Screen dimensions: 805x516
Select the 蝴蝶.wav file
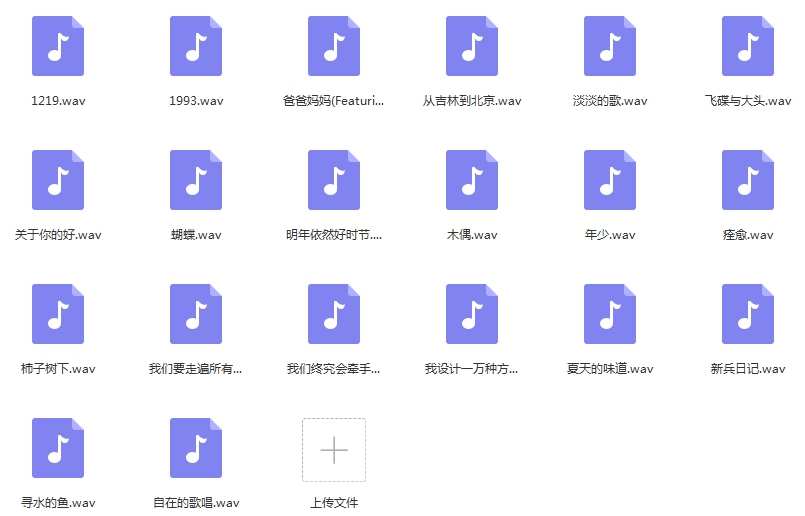coord(196,180)
